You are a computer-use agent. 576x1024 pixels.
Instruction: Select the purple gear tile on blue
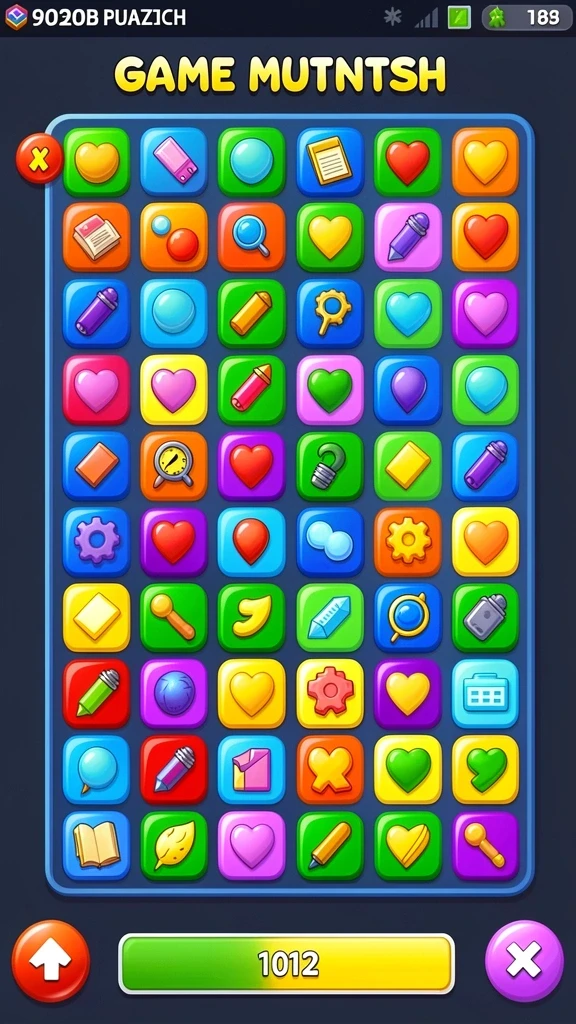pyautogui.click(x=97, y=541)
